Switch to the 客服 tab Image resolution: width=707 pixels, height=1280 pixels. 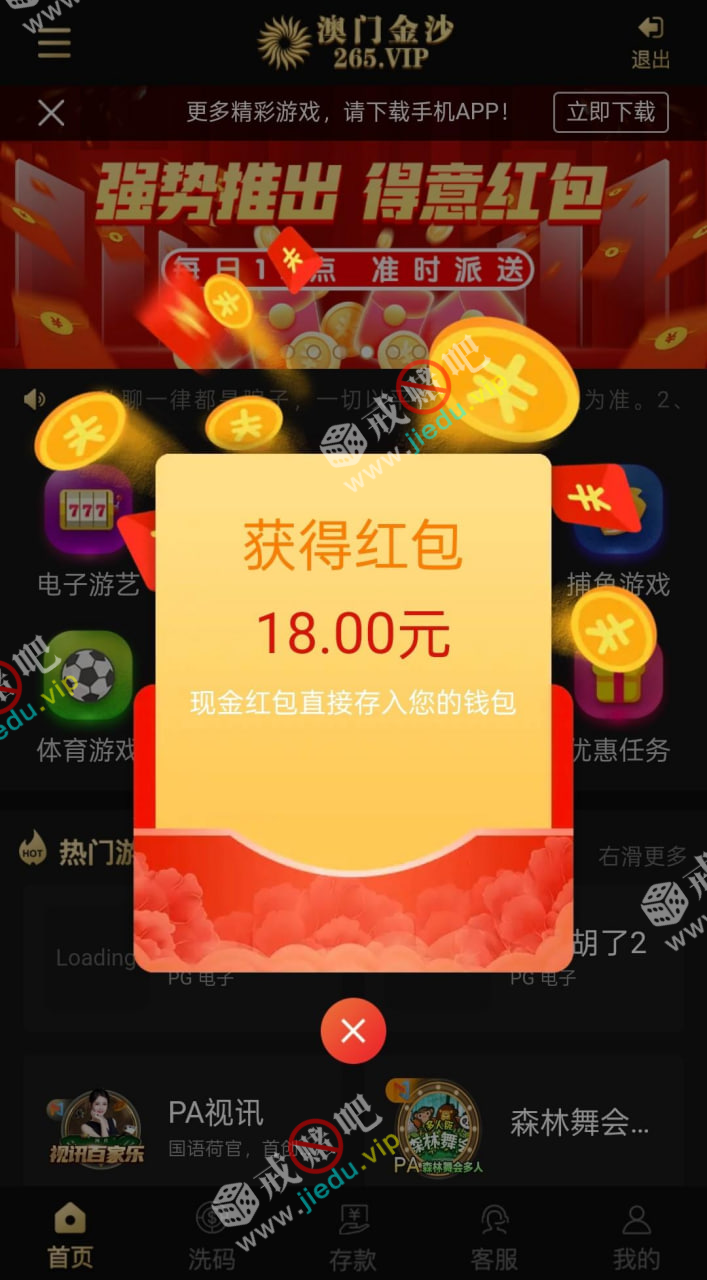click(x=494, y=1235)
